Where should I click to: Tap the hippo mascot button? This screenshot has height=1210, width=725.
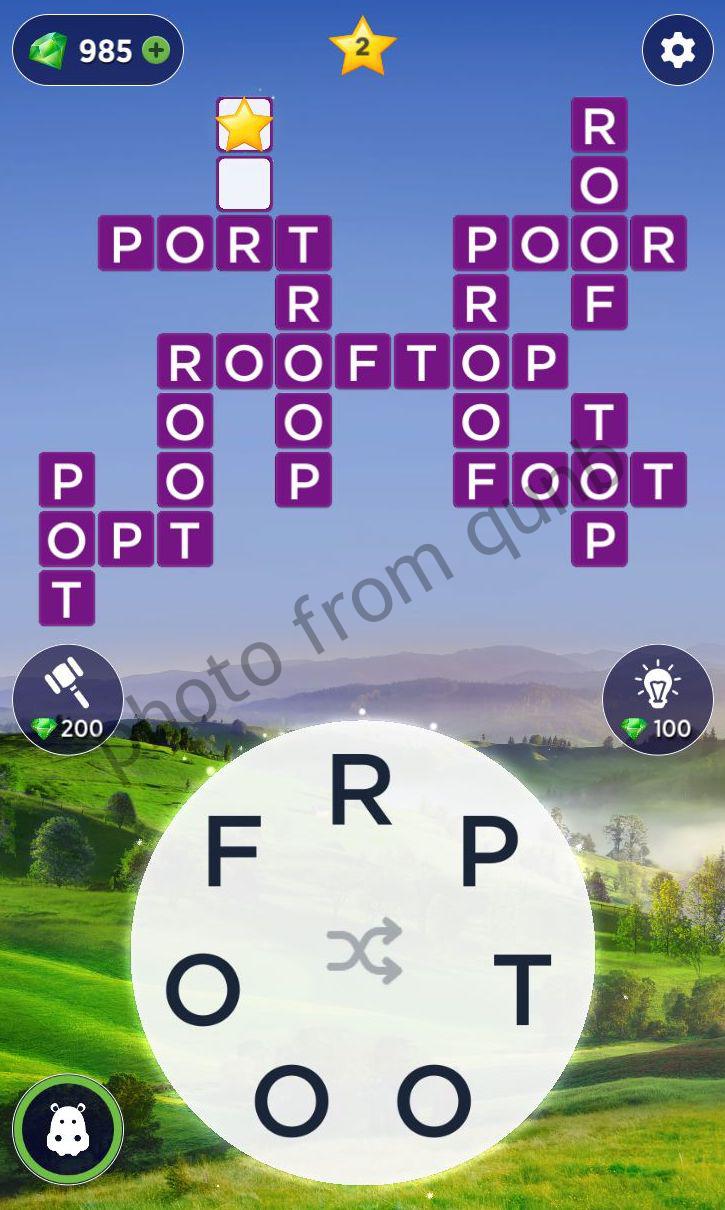click(x=68, y=1130)
